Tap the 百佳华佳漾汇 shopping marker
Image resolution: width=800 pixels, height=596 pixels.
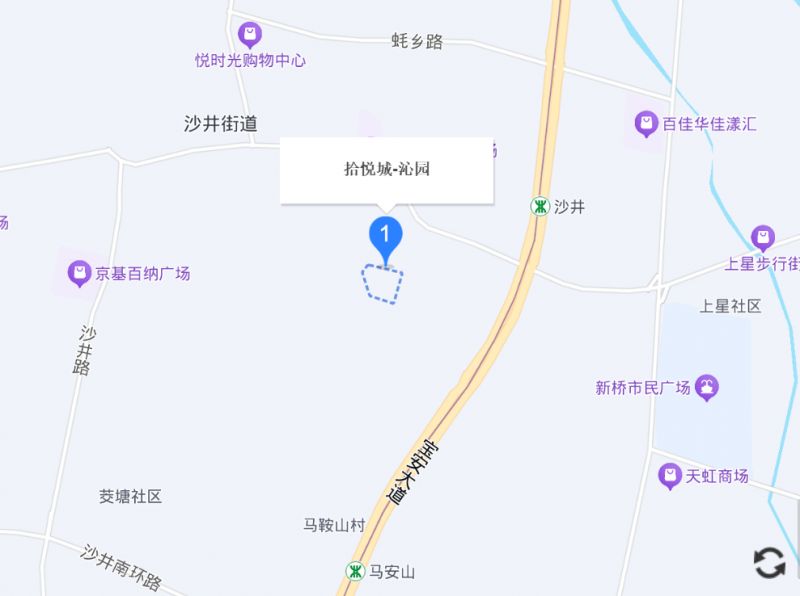(x=646, y=124)
